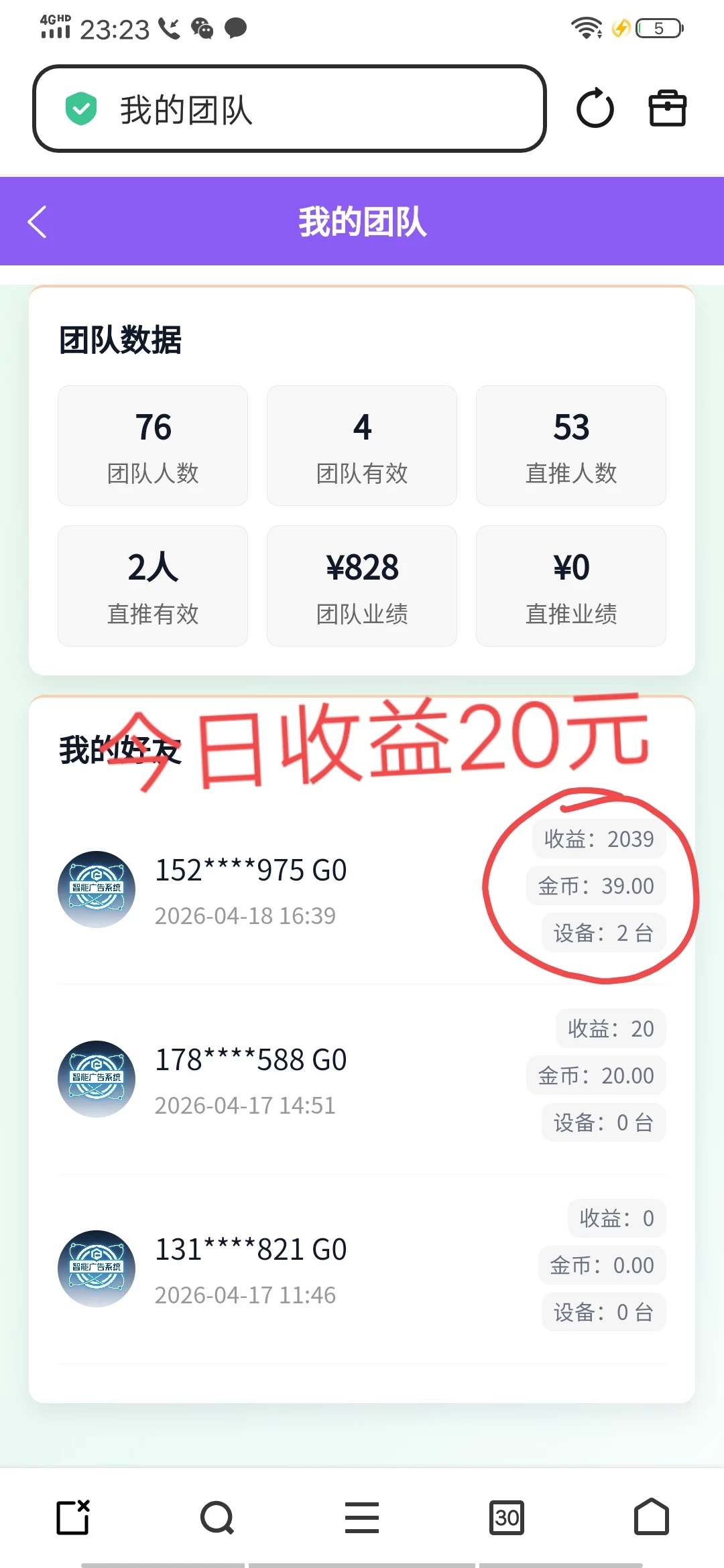
Task: View the 30 open tabs
Action: (x=507, y=1518)
